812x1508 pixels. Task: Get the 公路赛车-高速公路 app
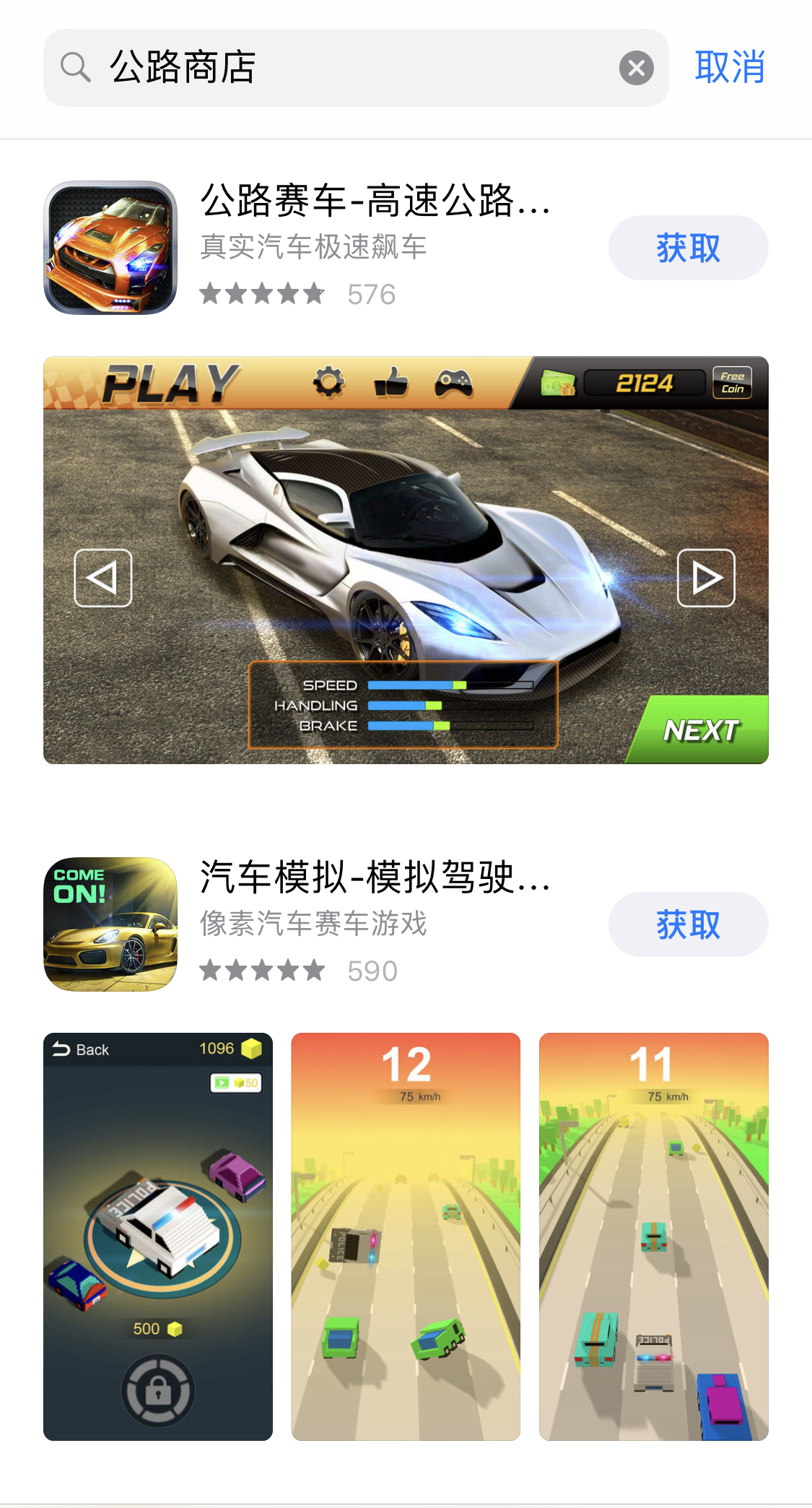(687, 248)
